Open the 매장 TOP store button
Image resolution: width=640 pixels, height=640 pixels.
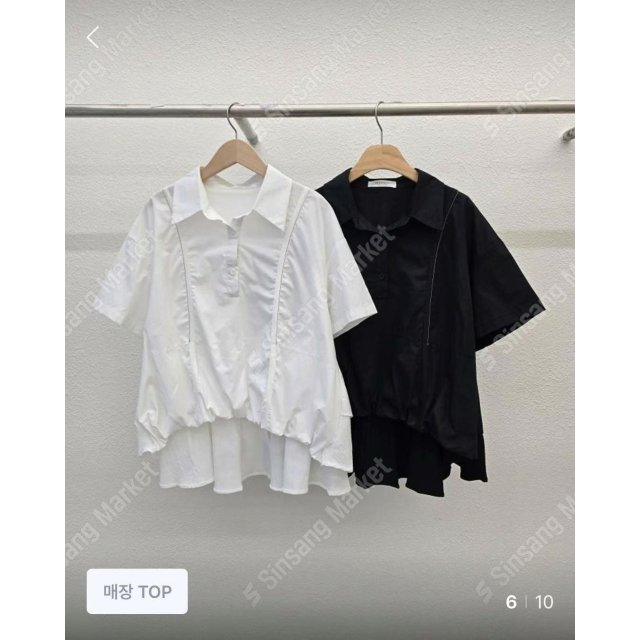pyautogui.click(x=137, y=591)
